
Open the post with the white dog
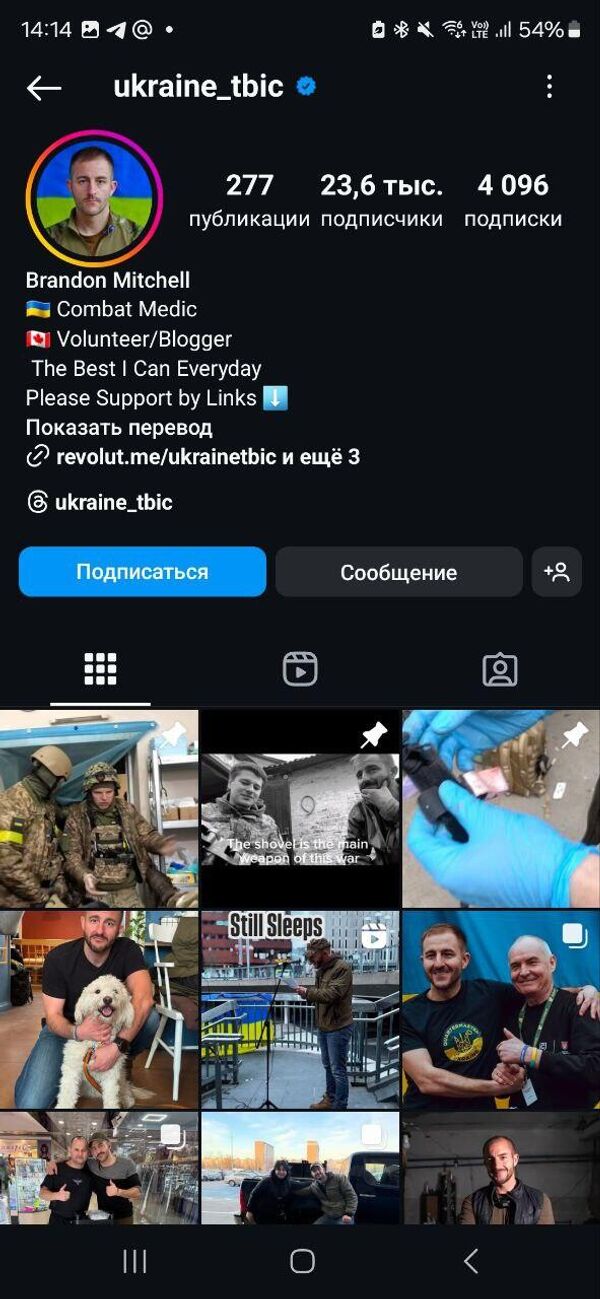click(99, 1008)
